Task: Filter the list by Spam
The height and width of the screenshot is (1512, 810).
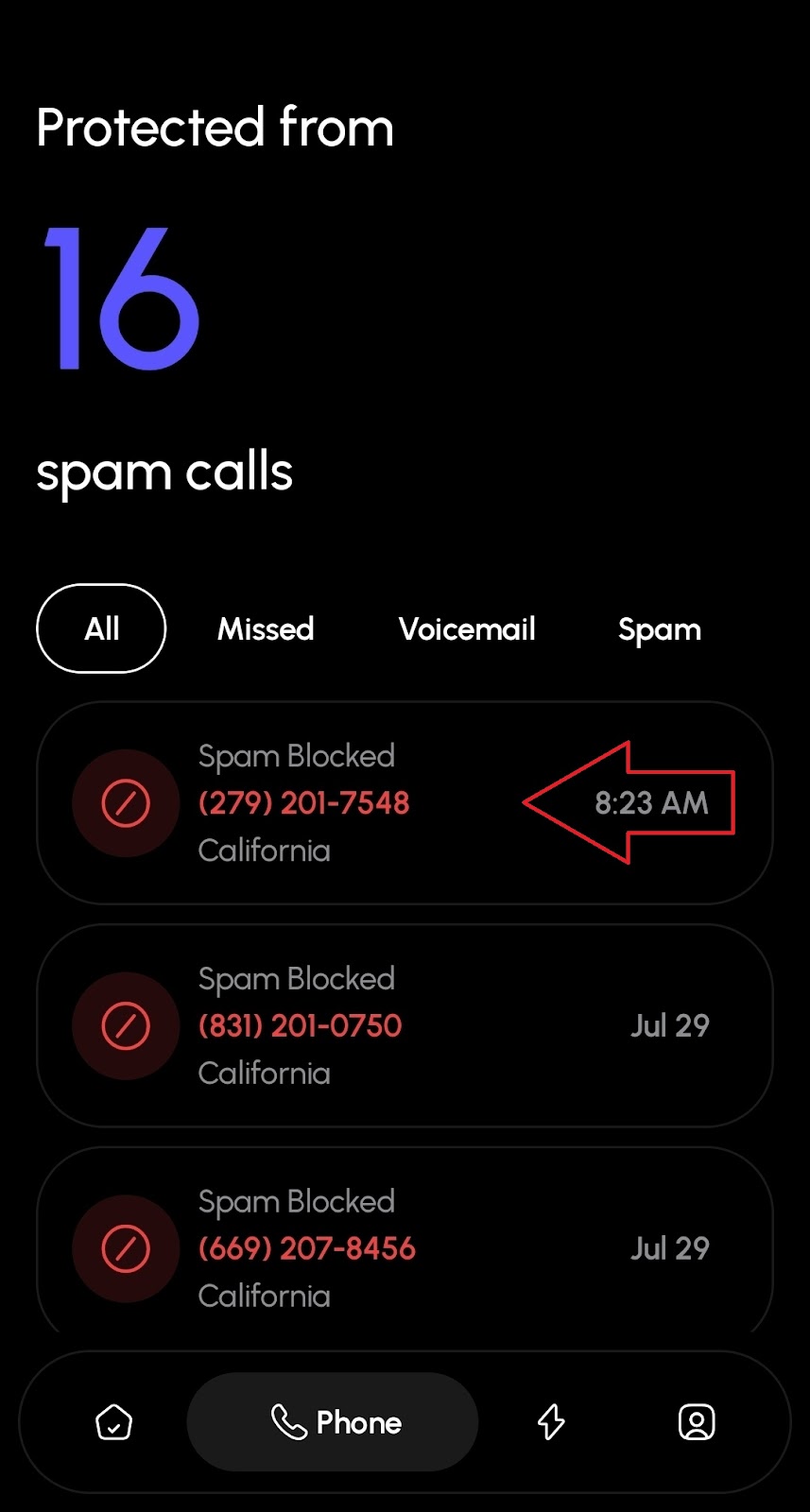Action: (x=660, y=629)
